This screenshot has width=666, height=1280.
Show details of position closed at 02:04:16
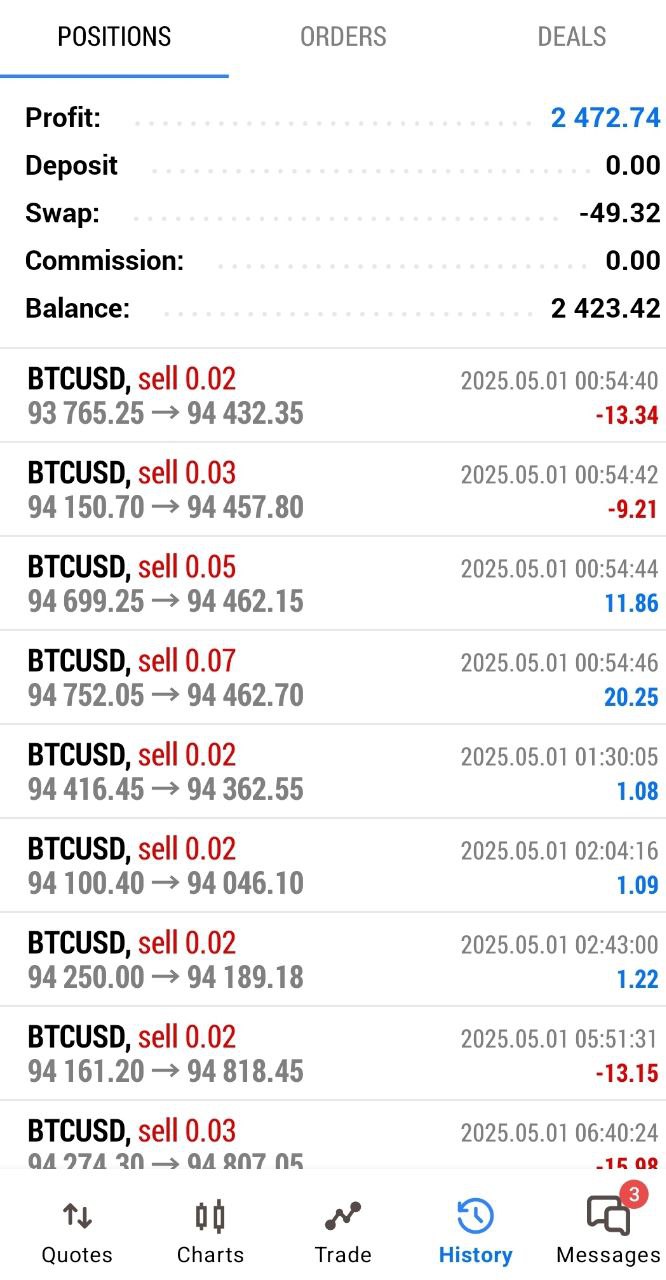pyautogui.click(x=333, y=866)
